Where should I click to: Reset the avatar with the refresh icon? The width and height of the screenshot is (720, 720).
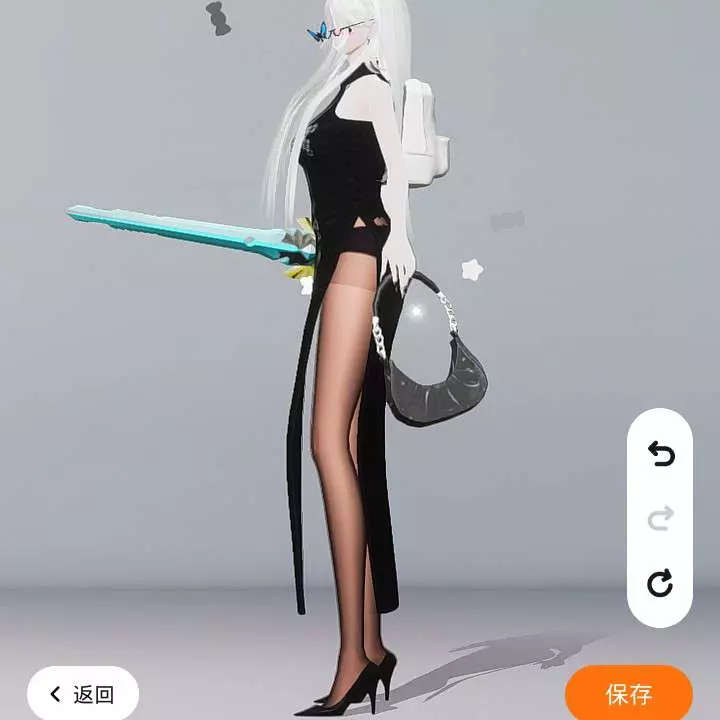coord(660,583)
